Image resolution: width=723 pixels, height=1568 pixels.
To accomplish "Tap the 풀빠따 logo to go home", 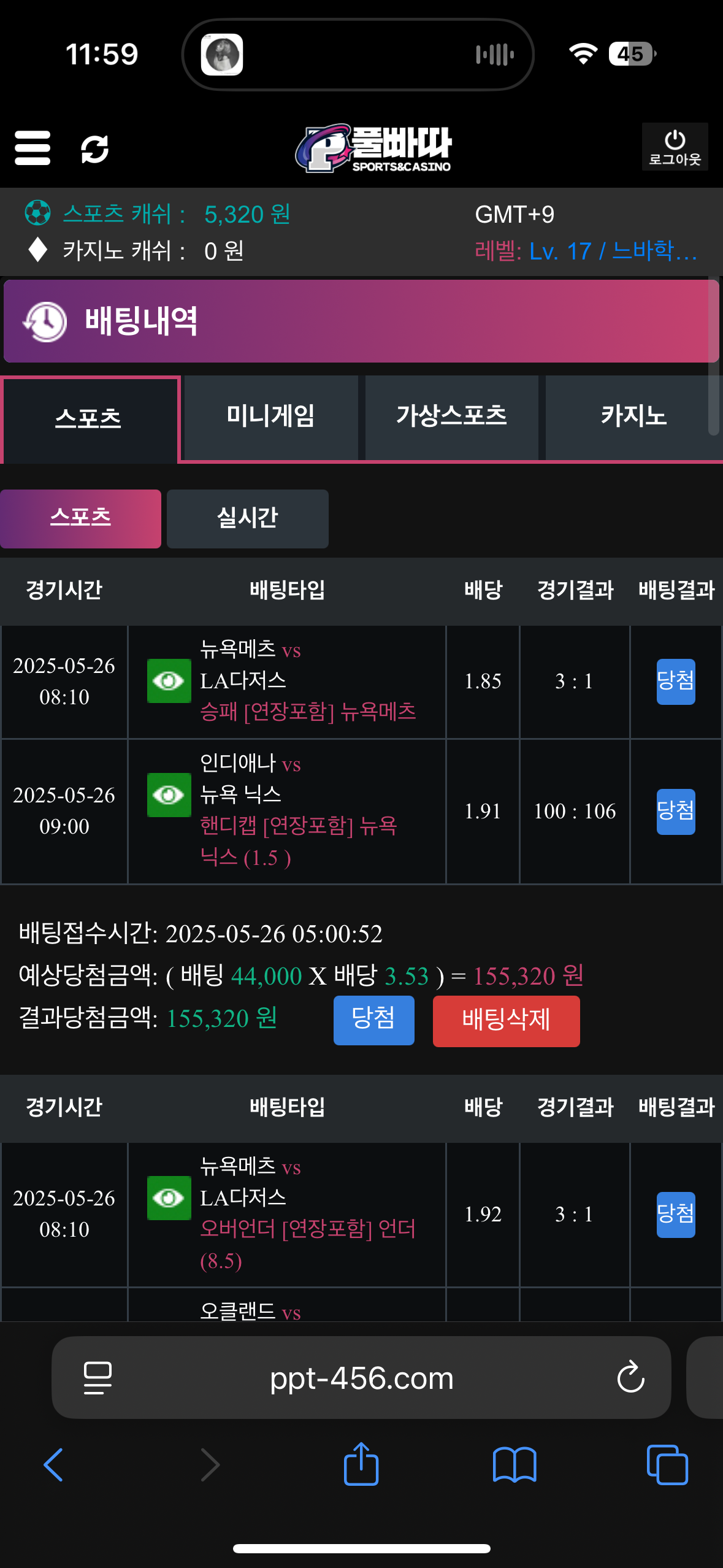I will pos(374,148).
